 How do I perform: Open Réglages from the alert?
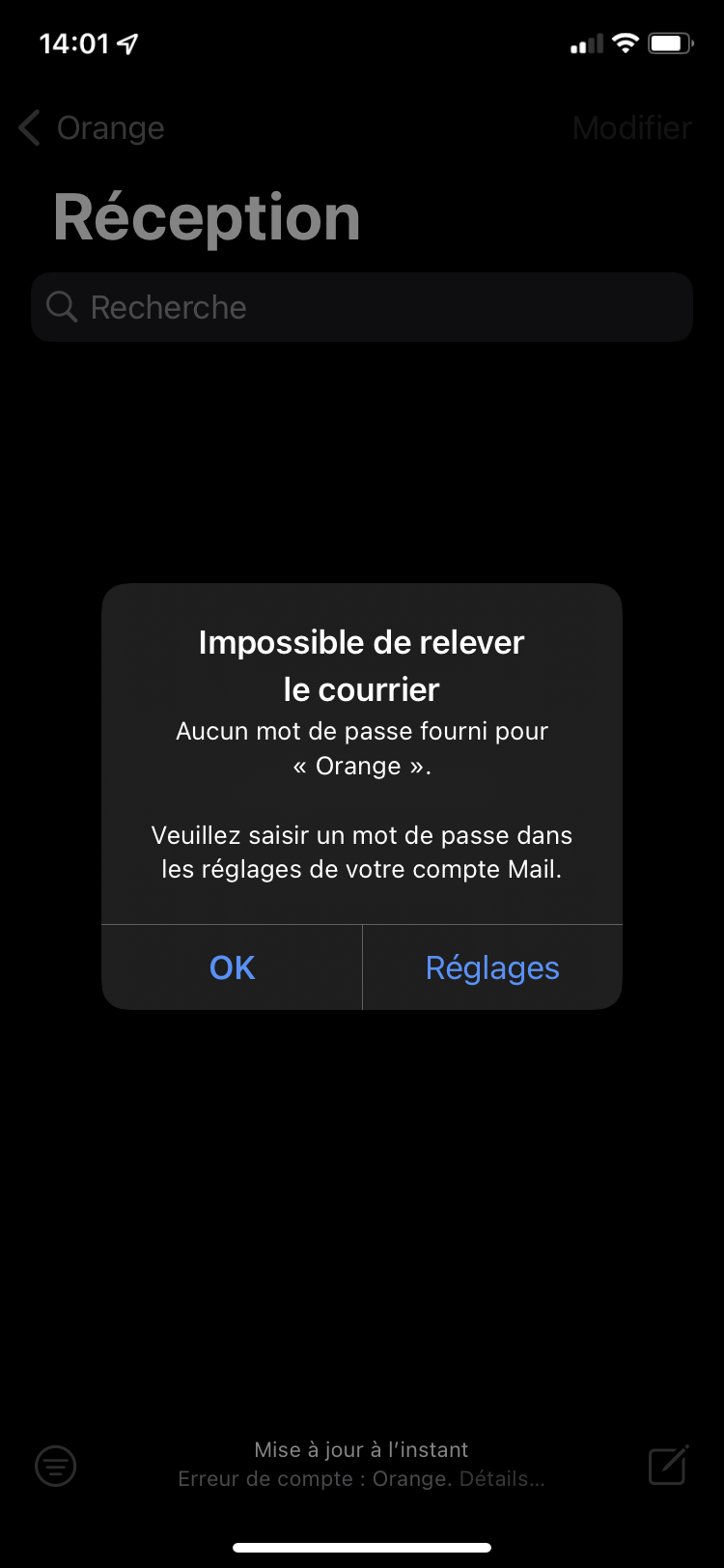(492, 967)
